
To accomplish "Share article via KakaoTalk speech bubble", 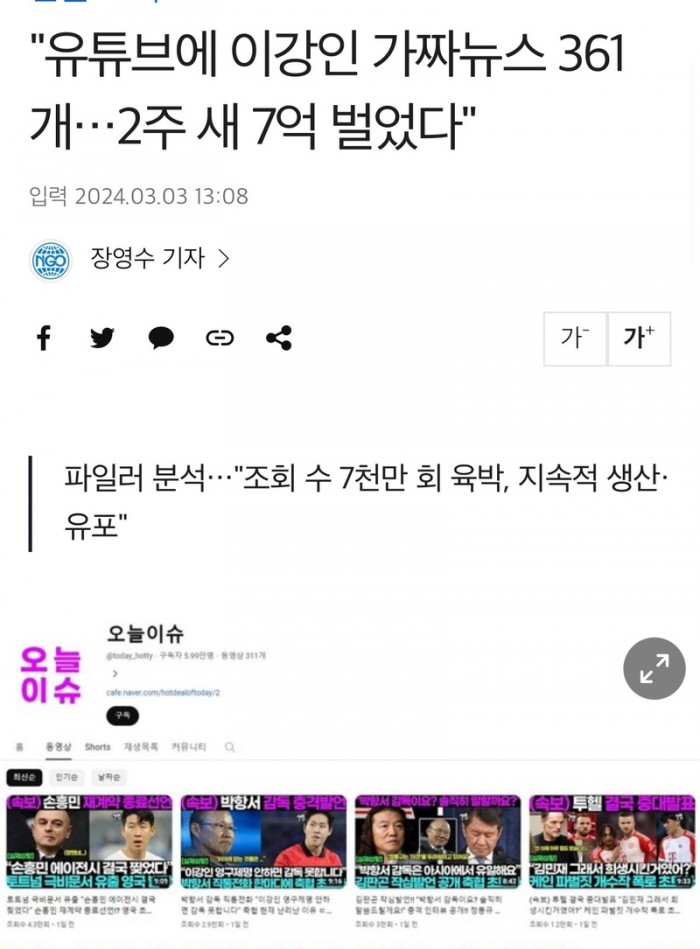I will point(161,338).
